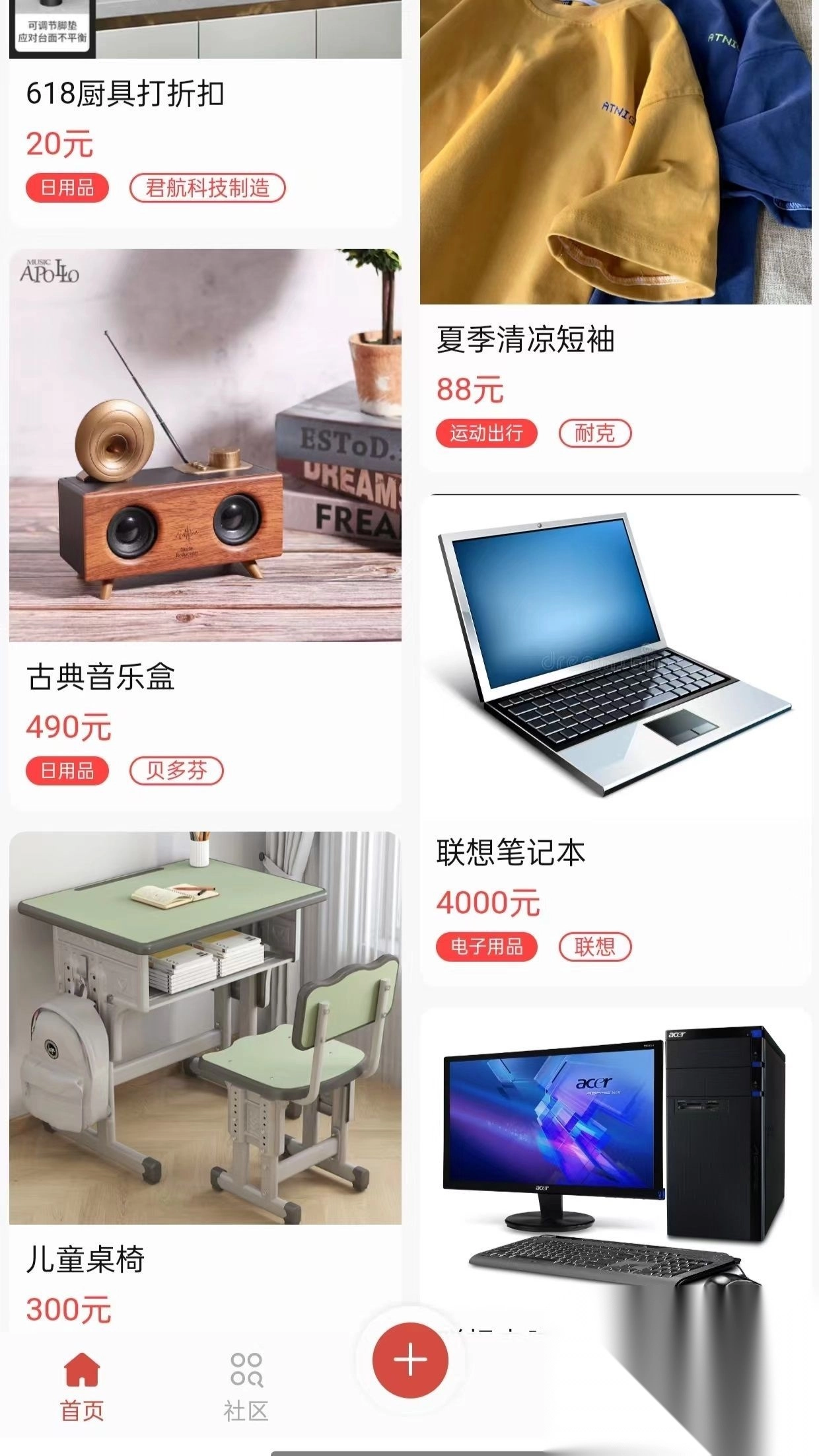Screen dimensions: 819x1456
Task: Select the 运动出行 category tag
Action: (x=486, y=434)
